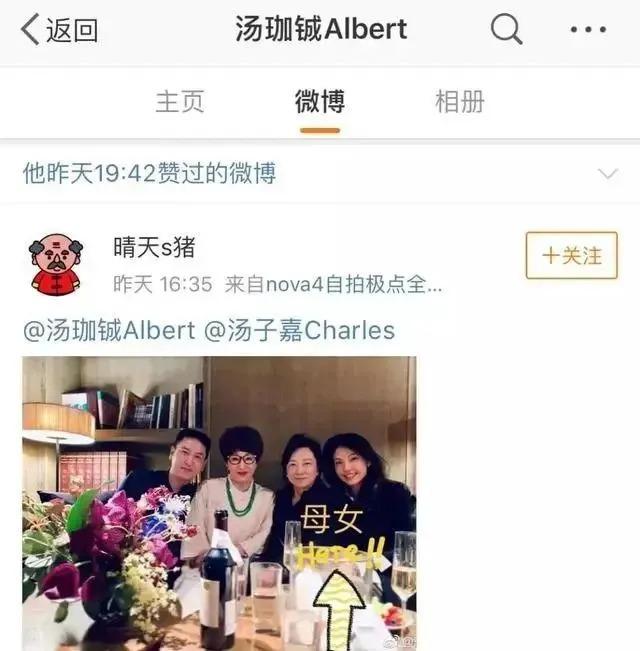Viewport: 640px width, 651px height.
Task: Go back using the 返回 button
Action: pos(60,30)
